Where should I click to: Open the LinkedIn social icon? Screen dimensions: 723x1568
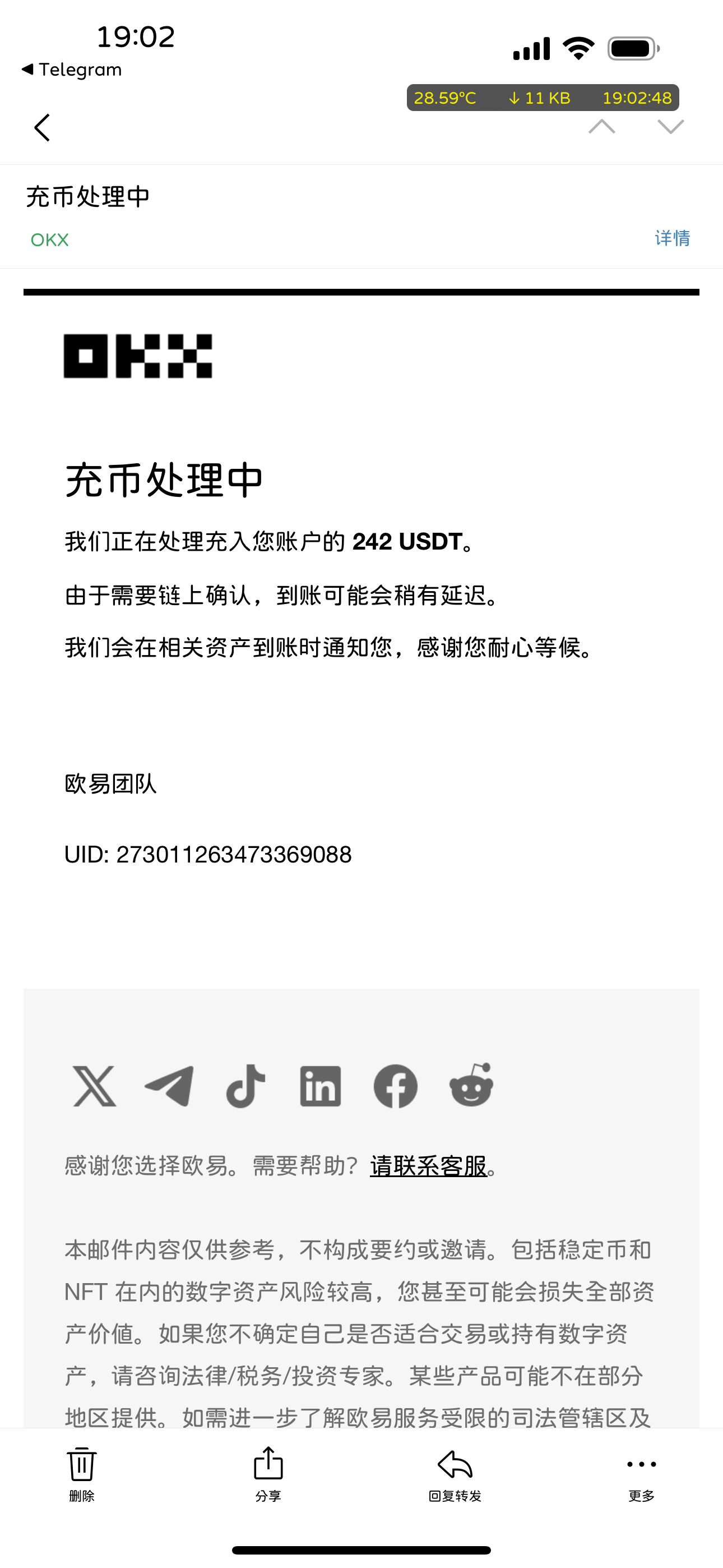(x=320, y=1086)
